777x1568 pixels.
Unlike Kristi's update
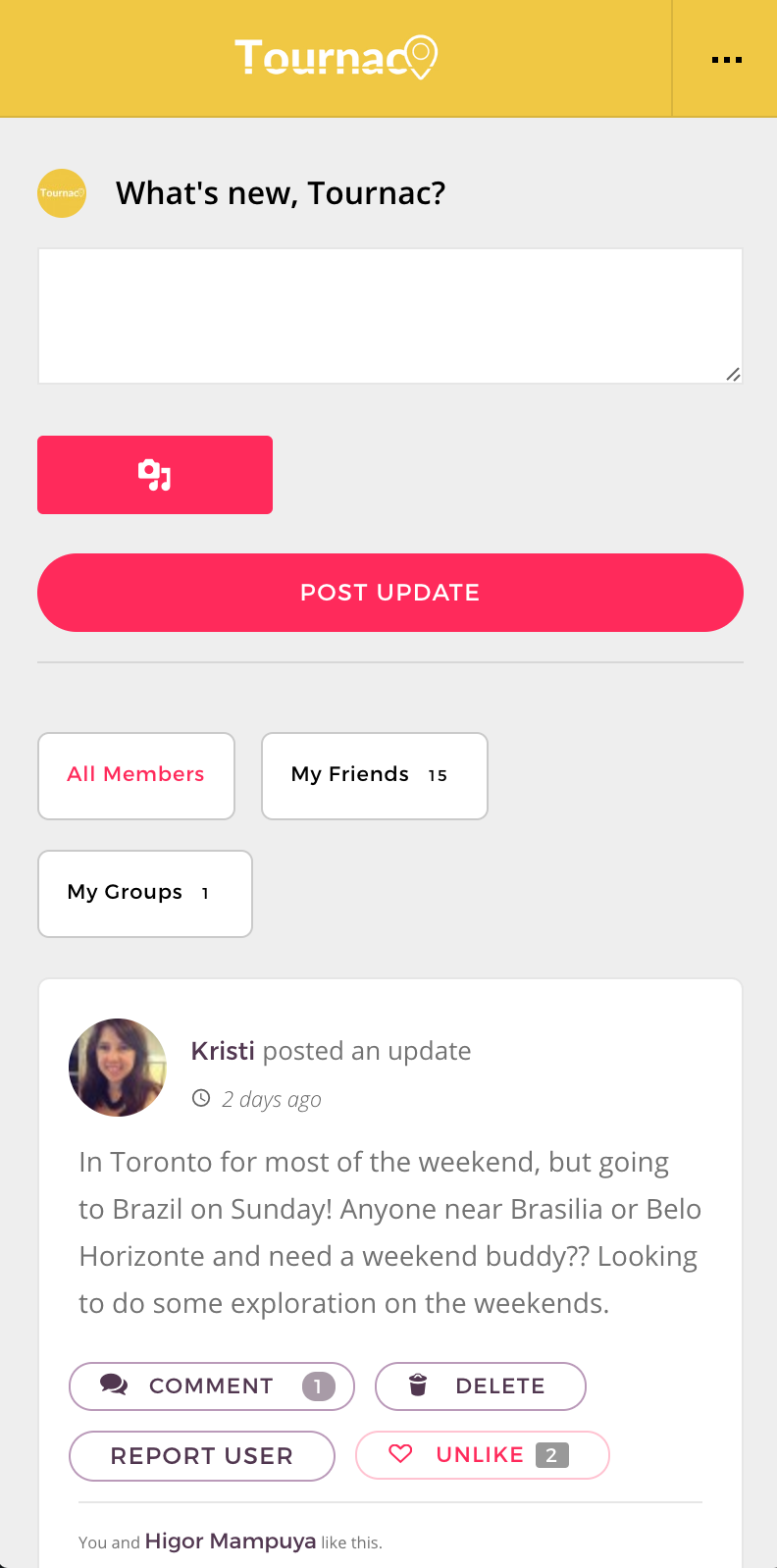point(482,1455)
